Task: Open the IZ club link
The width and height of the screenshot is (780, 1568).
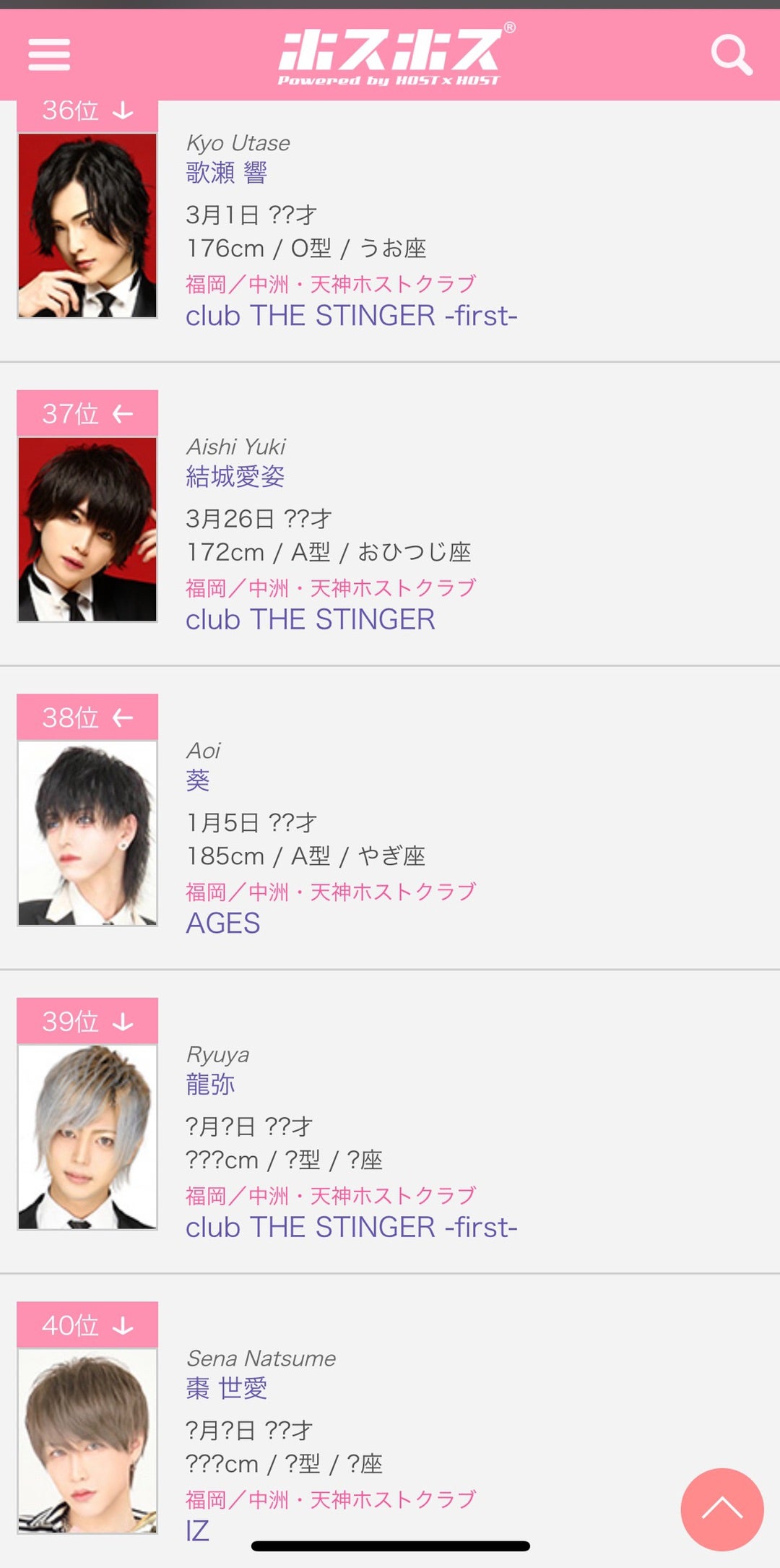Action: tap(198, 1530)
